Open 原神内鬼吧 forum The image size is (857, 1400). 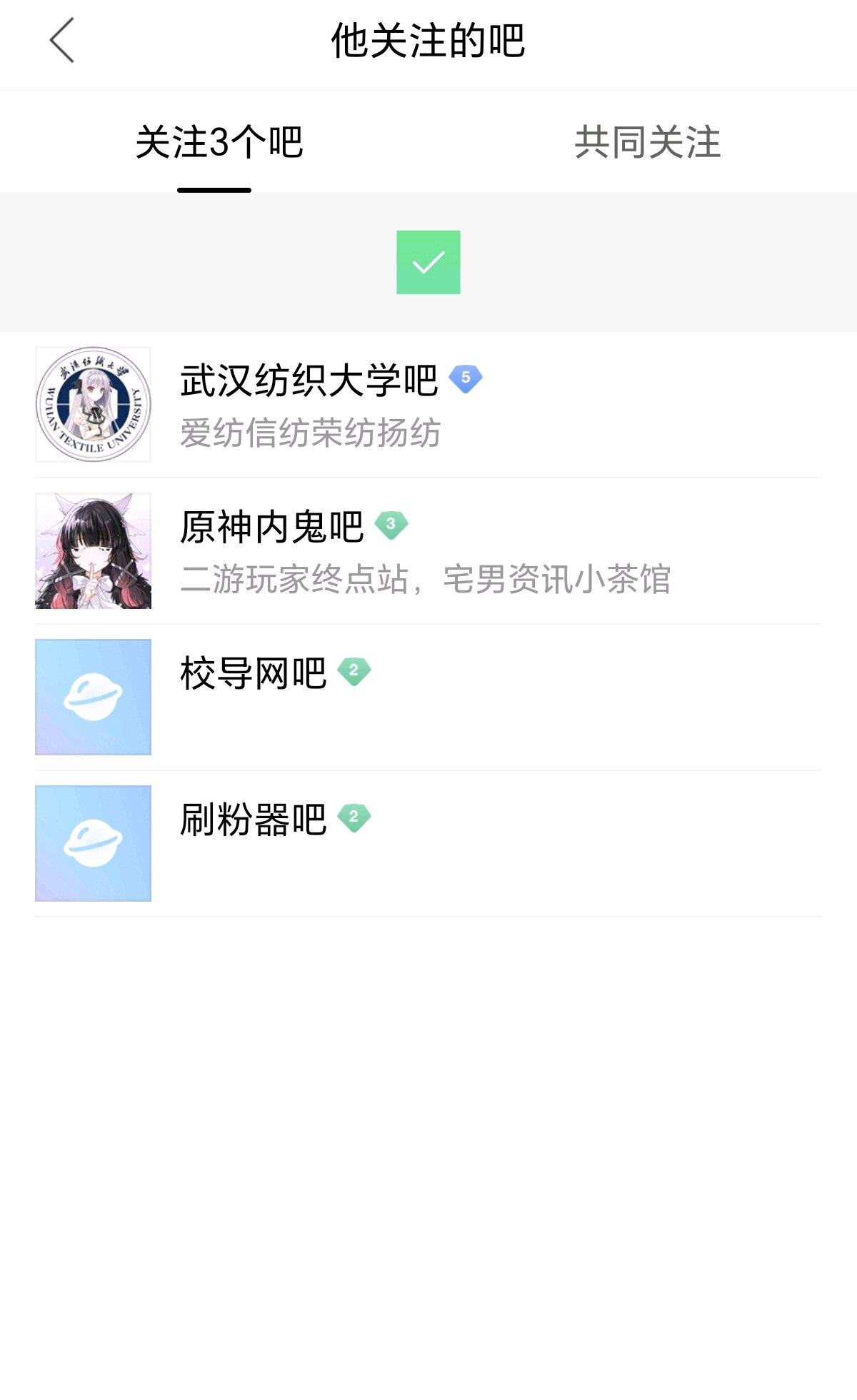pyautogui.click(x=272, y=528)
